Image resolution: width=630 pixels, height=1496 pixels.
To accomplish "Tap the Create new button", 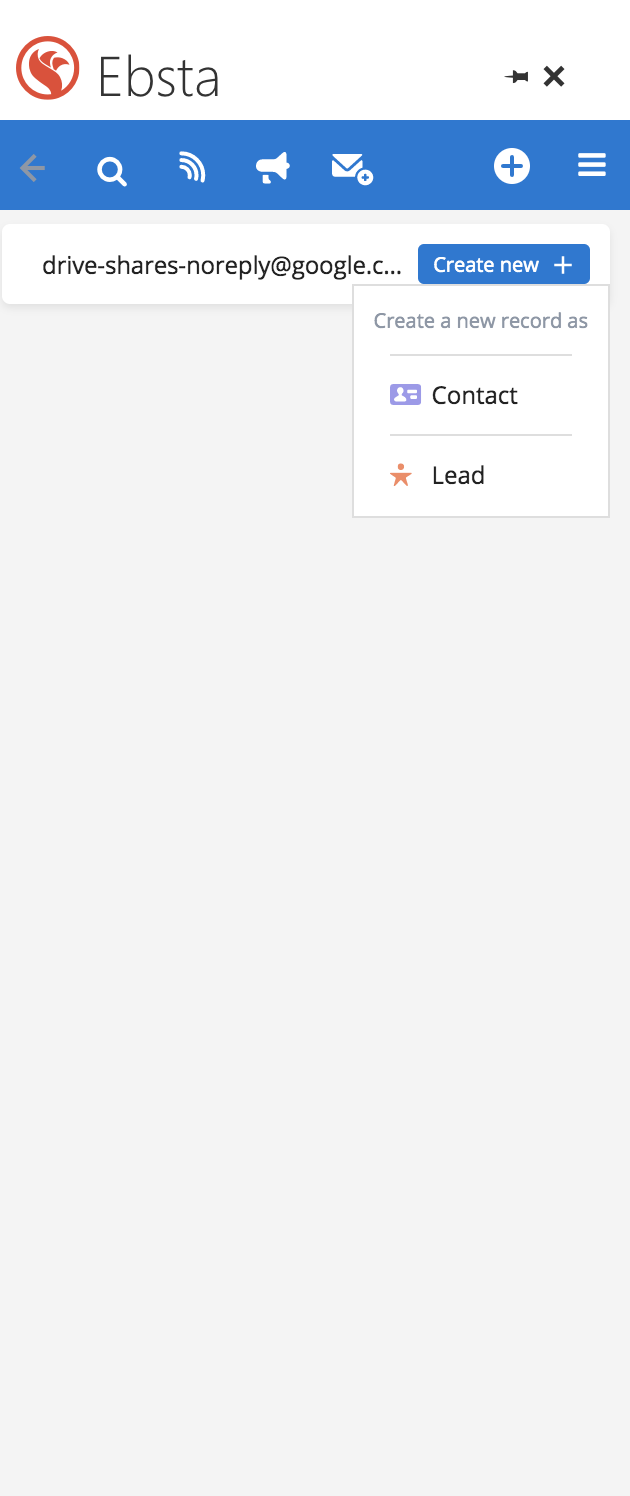I will click(503, 265).
